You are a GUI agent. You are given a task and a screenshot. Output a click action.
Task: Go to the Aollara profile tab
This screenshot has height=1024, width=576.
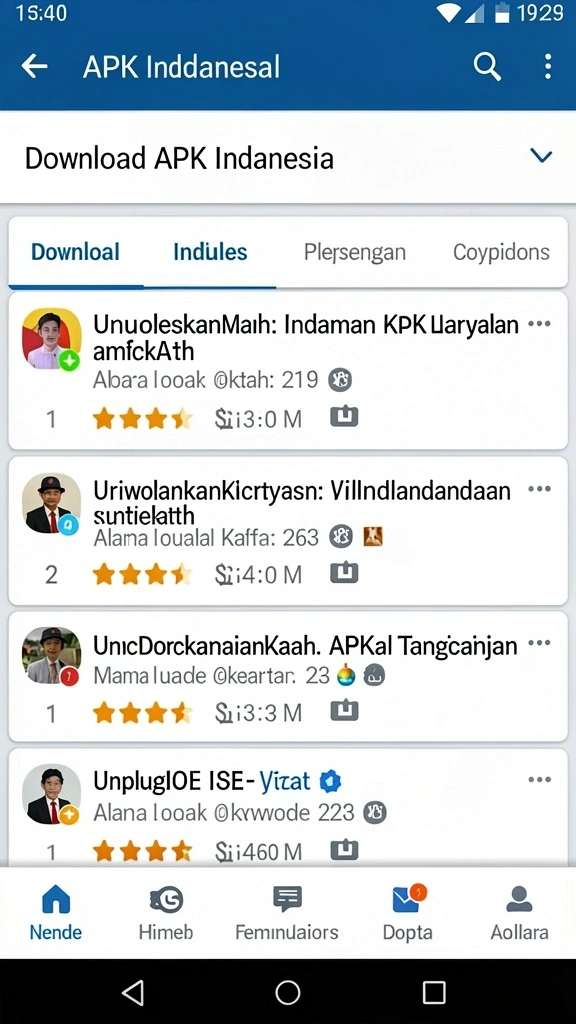(519, 914)
